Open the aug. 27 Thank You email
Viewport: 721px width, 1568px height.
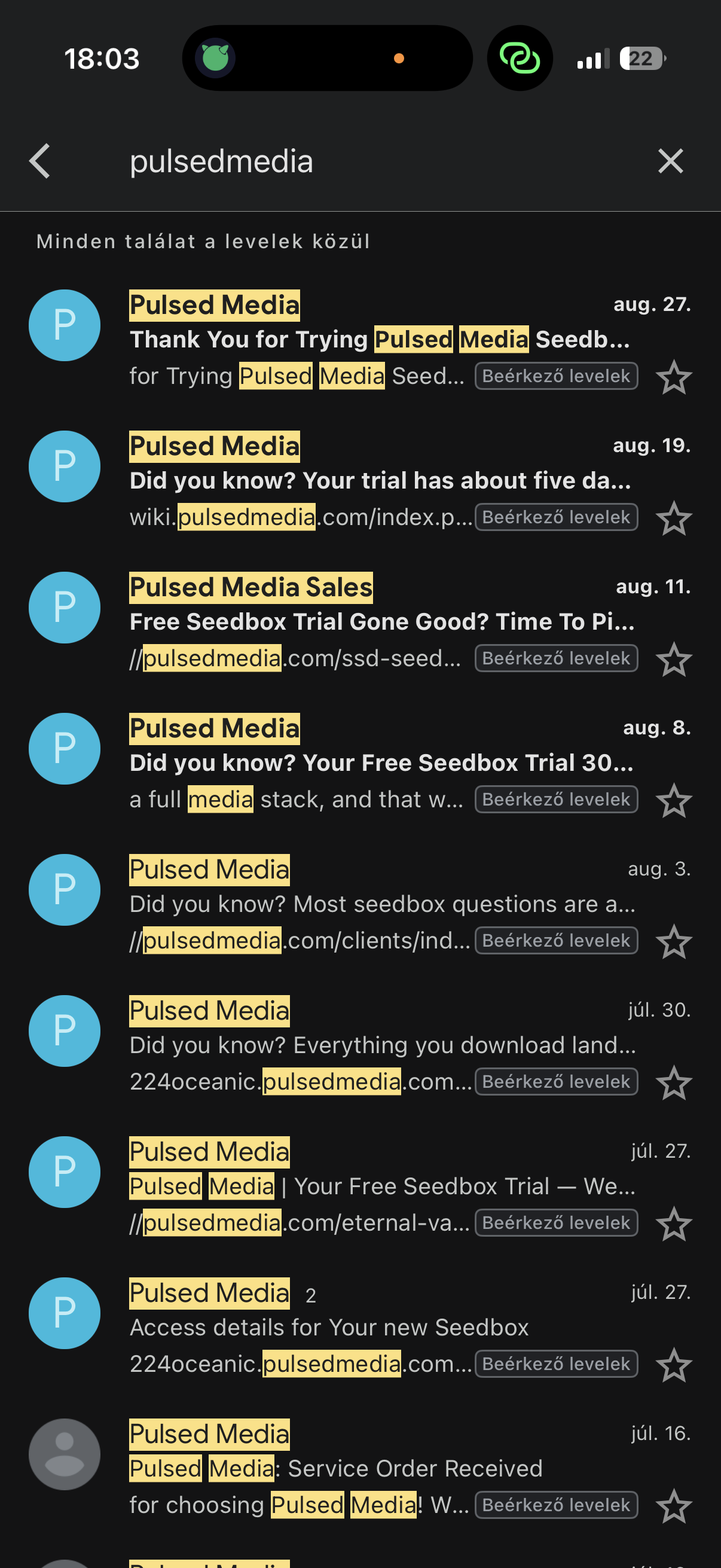pos(360,340)
